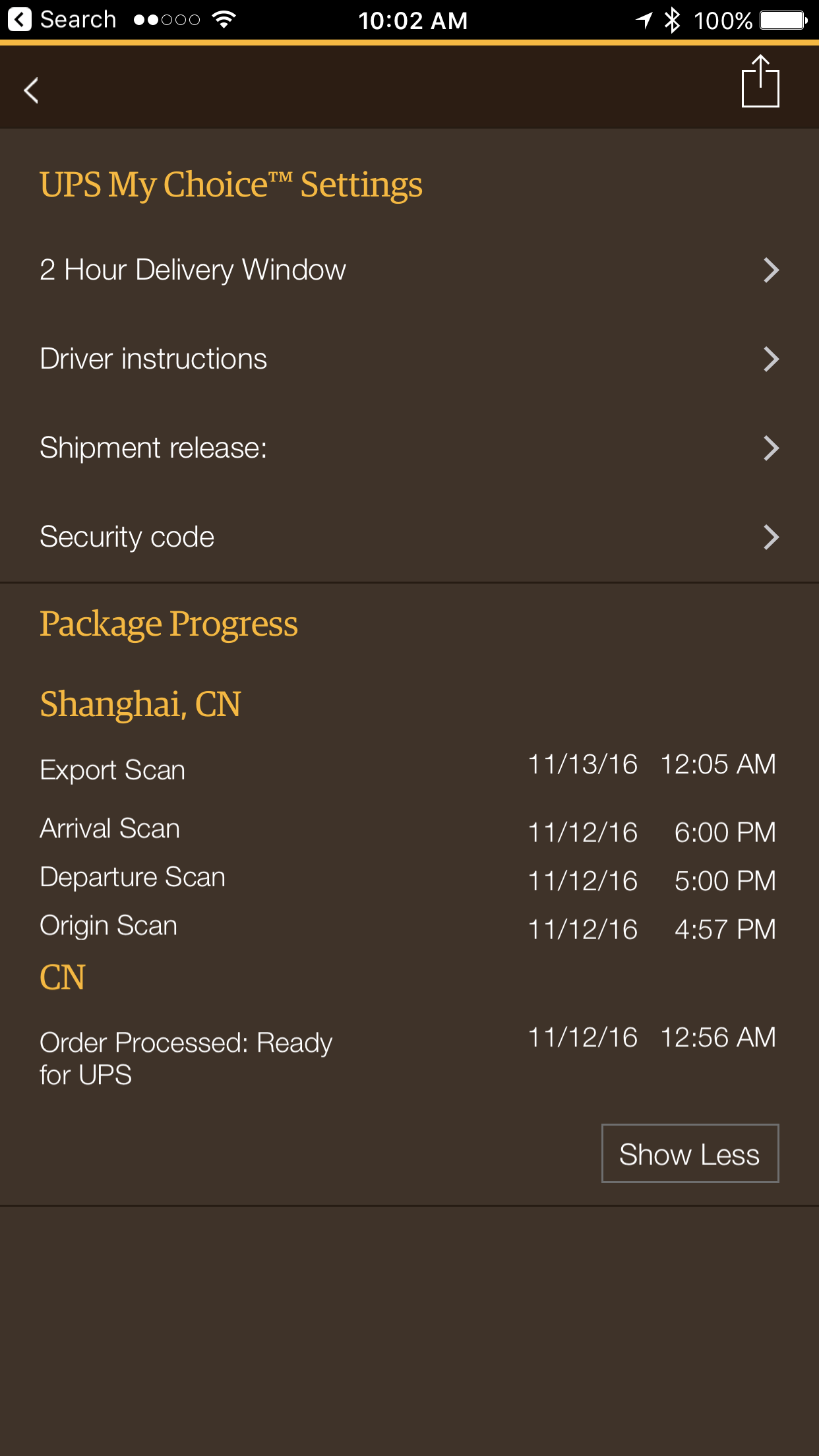Open 2 Hour Delivery Window setting
This screenshot has height=1456, width=819.
[x=409, y=270]
